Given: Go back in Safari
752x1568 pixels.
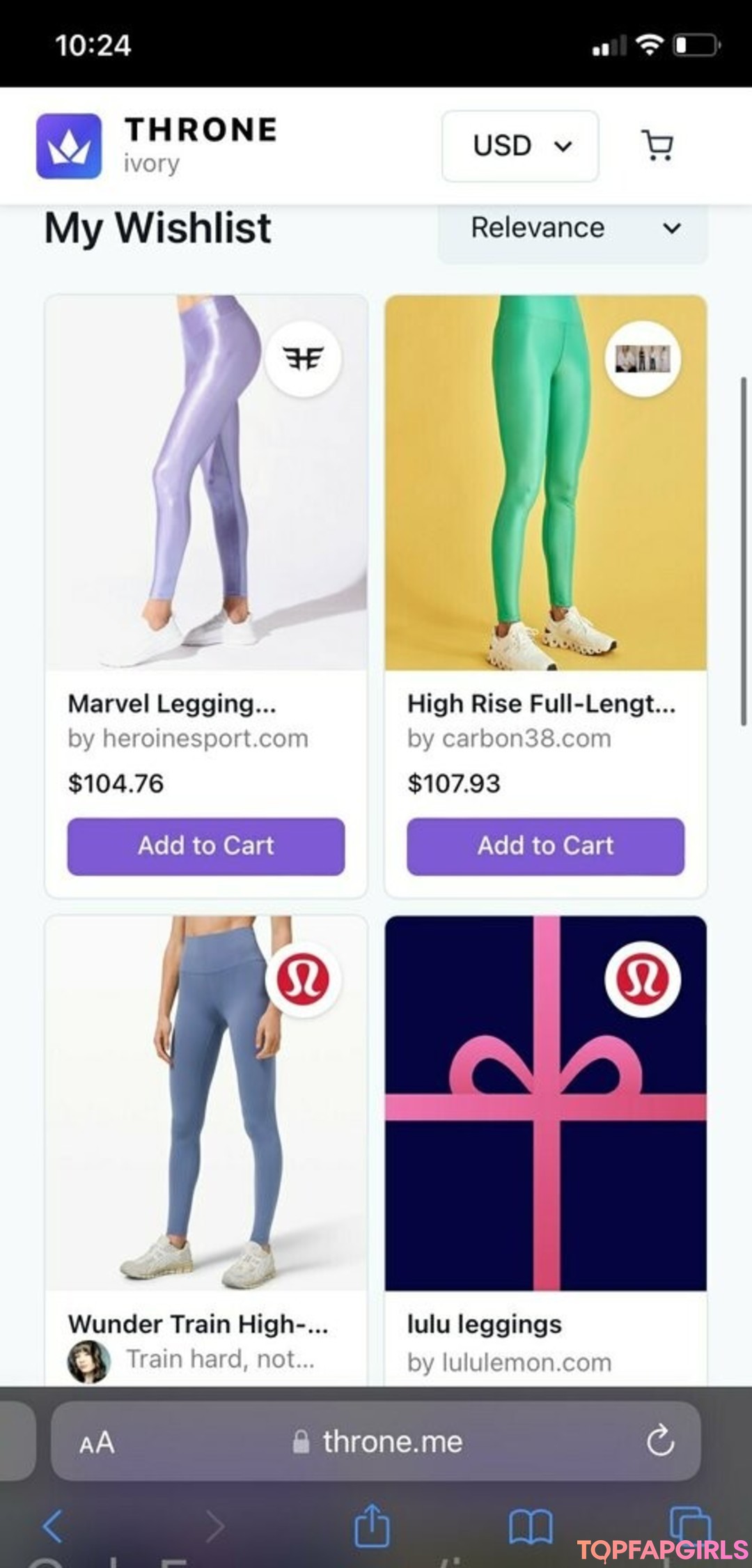Looking at the screenshot, I should [x=53, y=1526].
